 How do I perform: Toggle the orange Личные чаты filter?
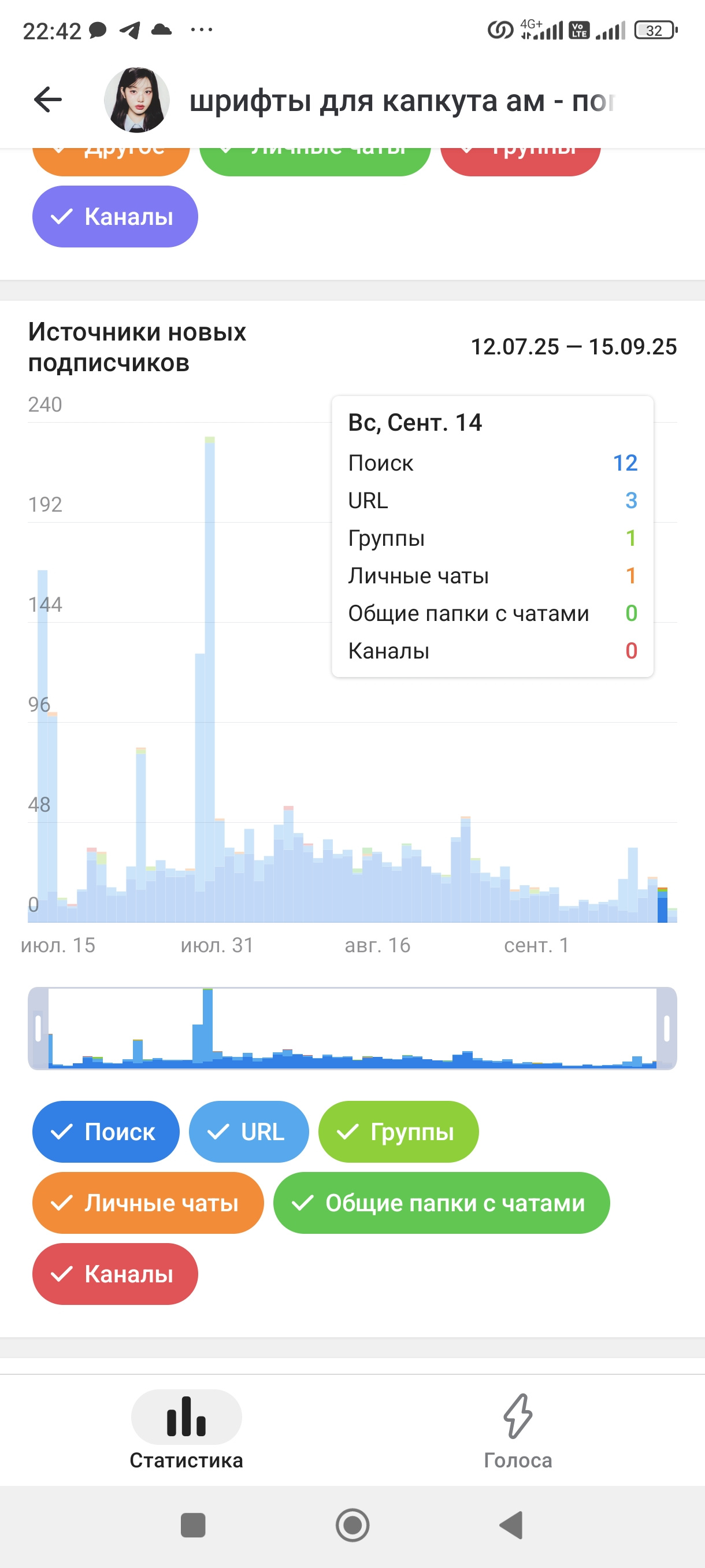coord(148,1203)
